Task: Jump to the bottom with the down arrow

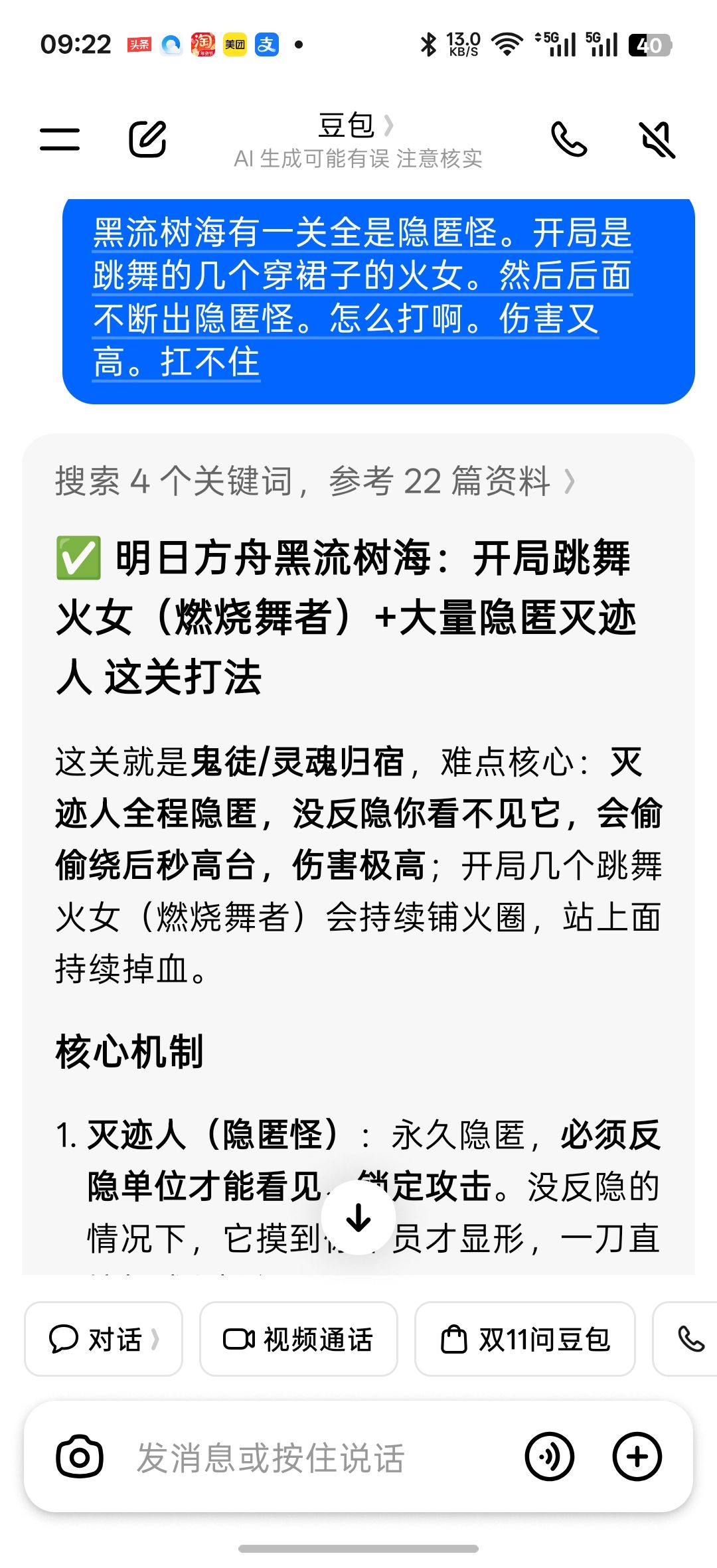Action: (x=358, y=1217)
